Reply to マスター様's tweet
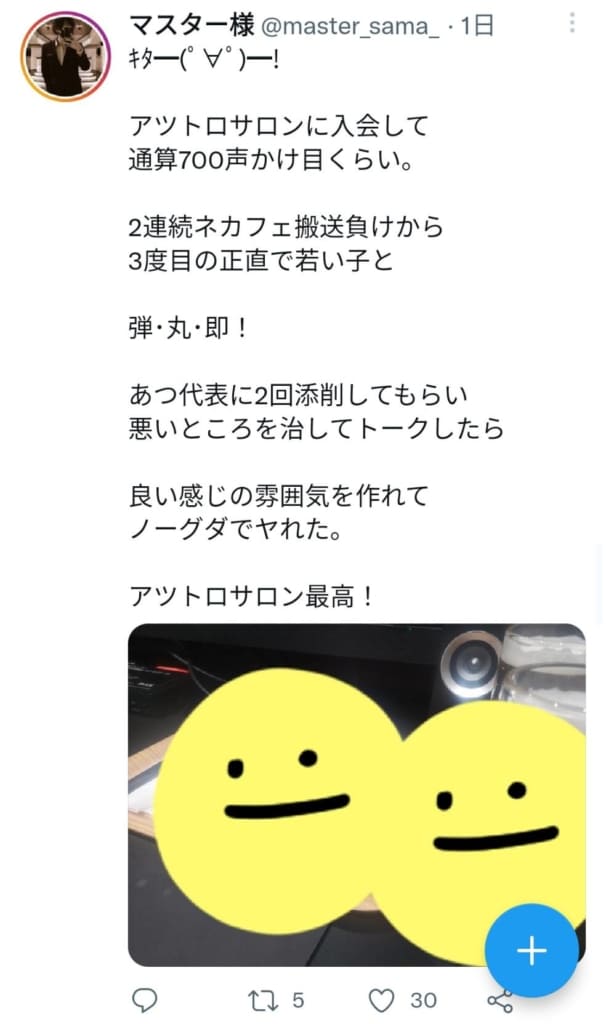The image size is (606, 1024). point(146,999)
